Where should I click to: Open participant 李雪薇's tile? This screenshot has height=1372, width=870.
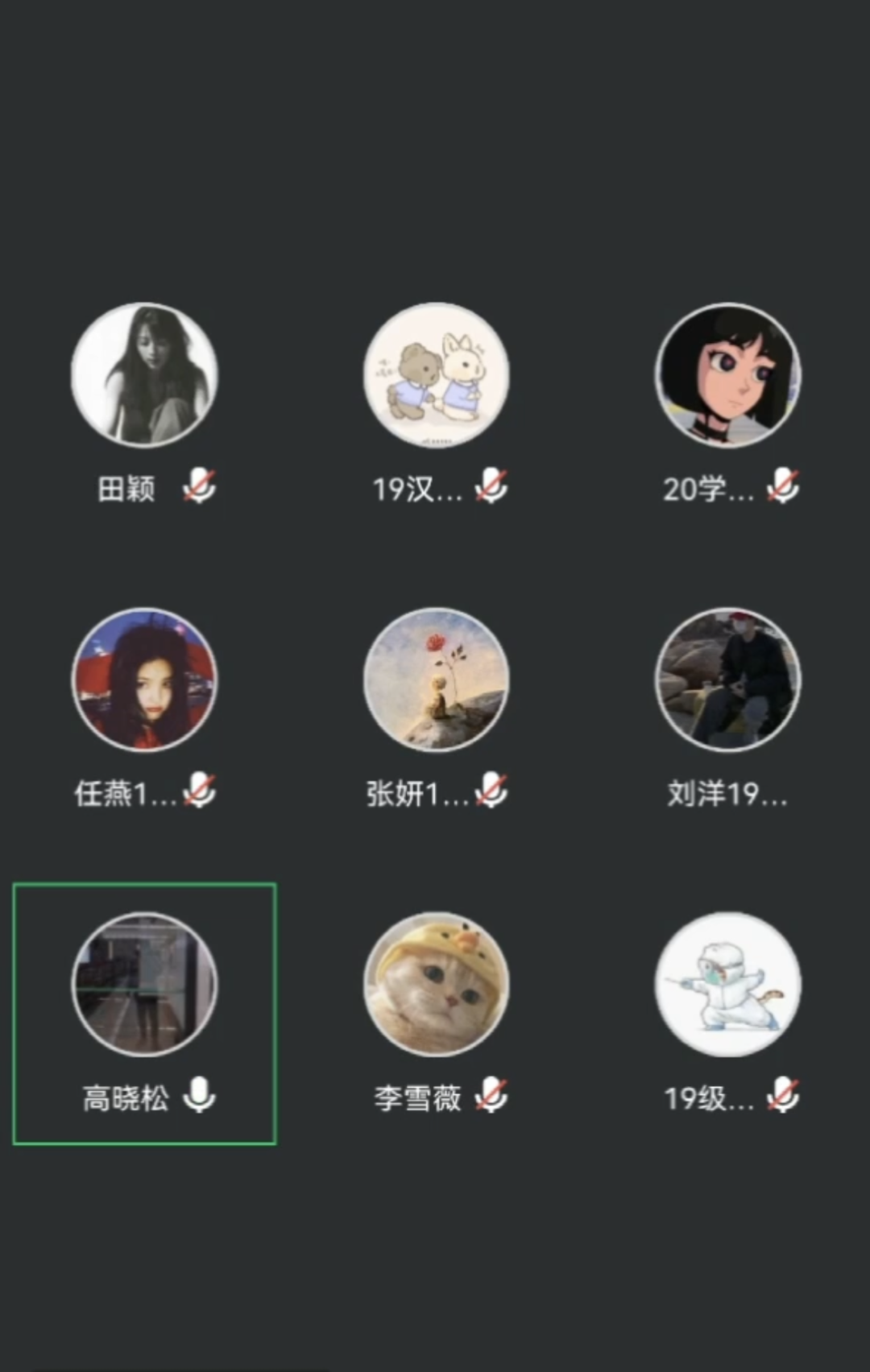[x=436, y=984]
